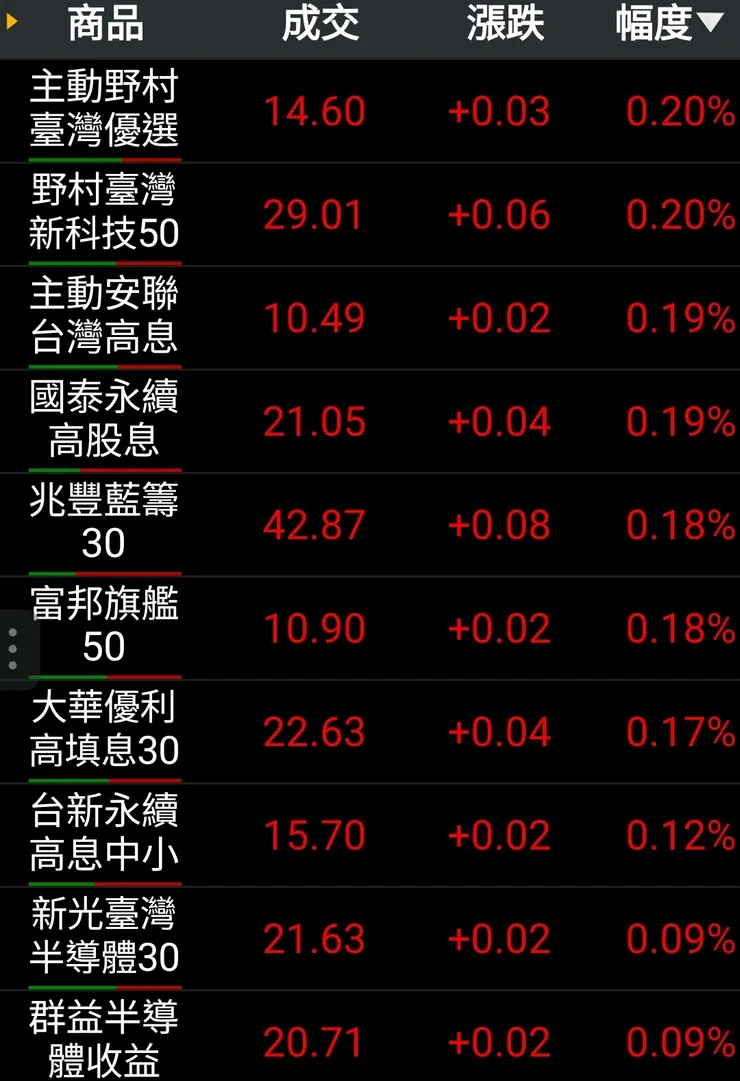Tap the 商品 column header
The width and height of the screenshot is (740, 1081).
(x=105, y=25)
